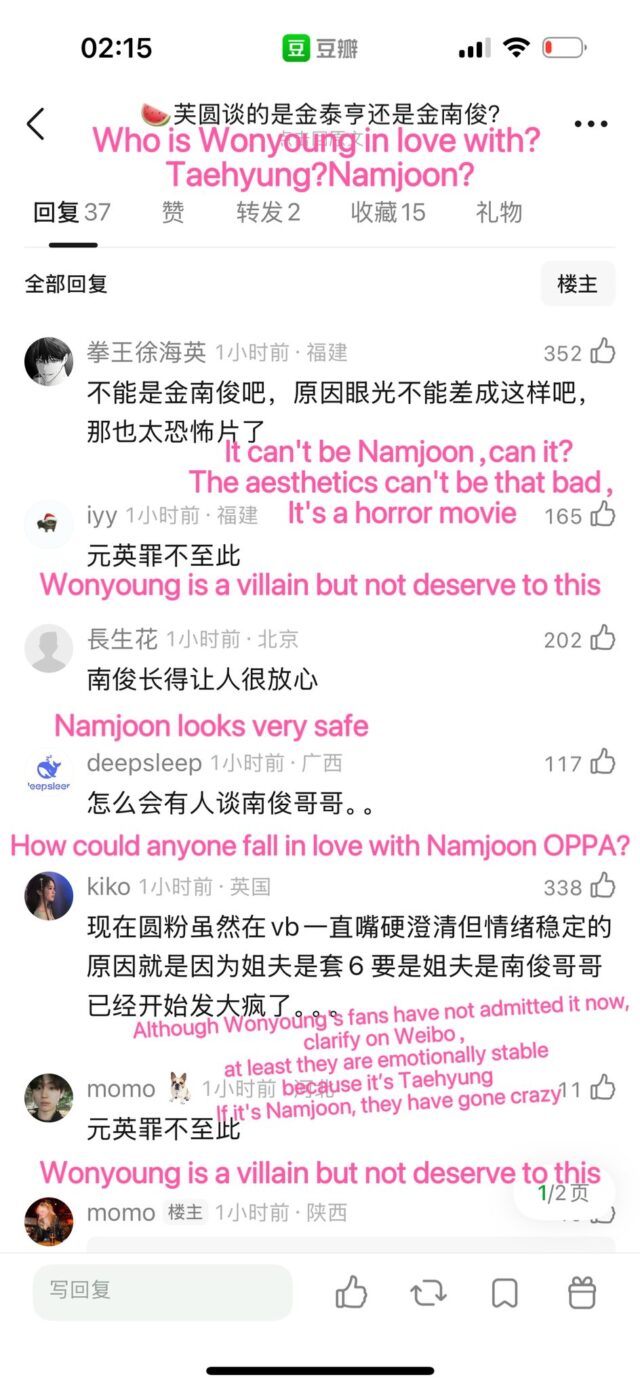Open the 1/2 page indicator
This screenshot has height=1388, width=640.
565,1193
